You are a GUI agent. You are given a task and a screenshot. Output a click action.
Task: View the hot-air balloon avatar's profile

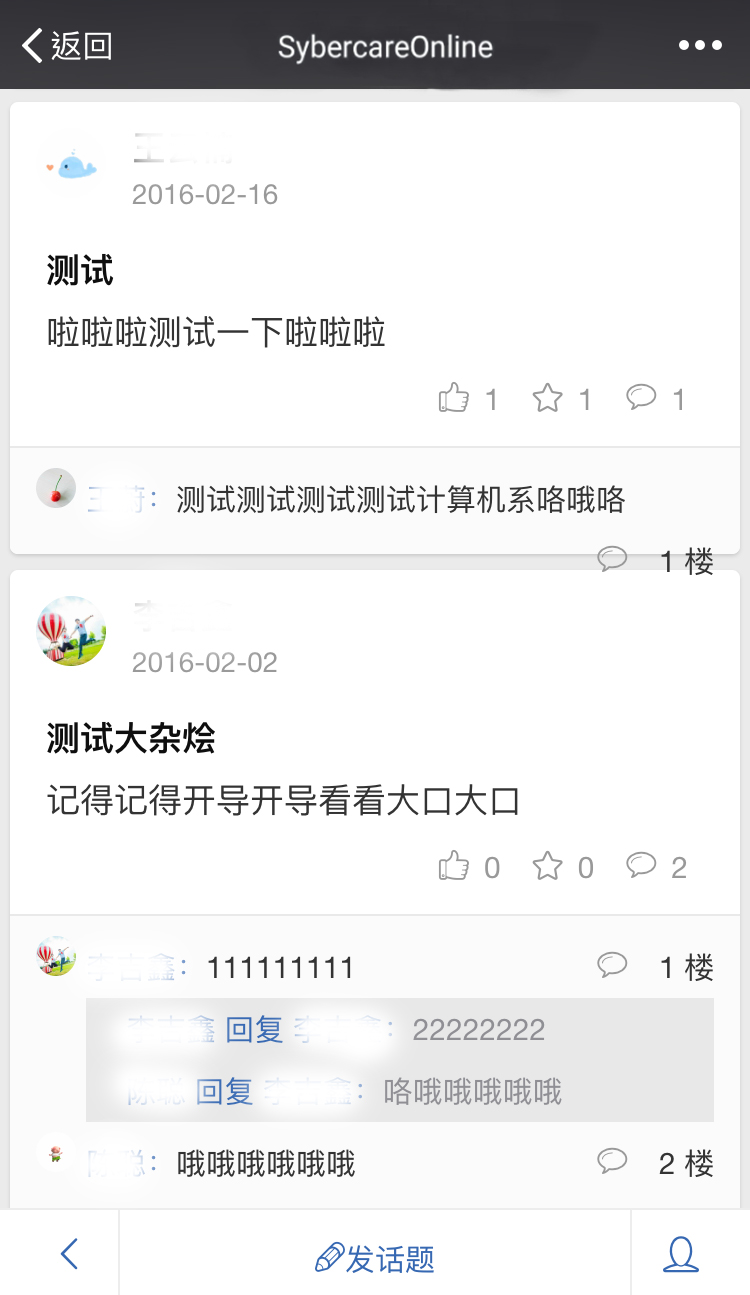click(71, 631)
